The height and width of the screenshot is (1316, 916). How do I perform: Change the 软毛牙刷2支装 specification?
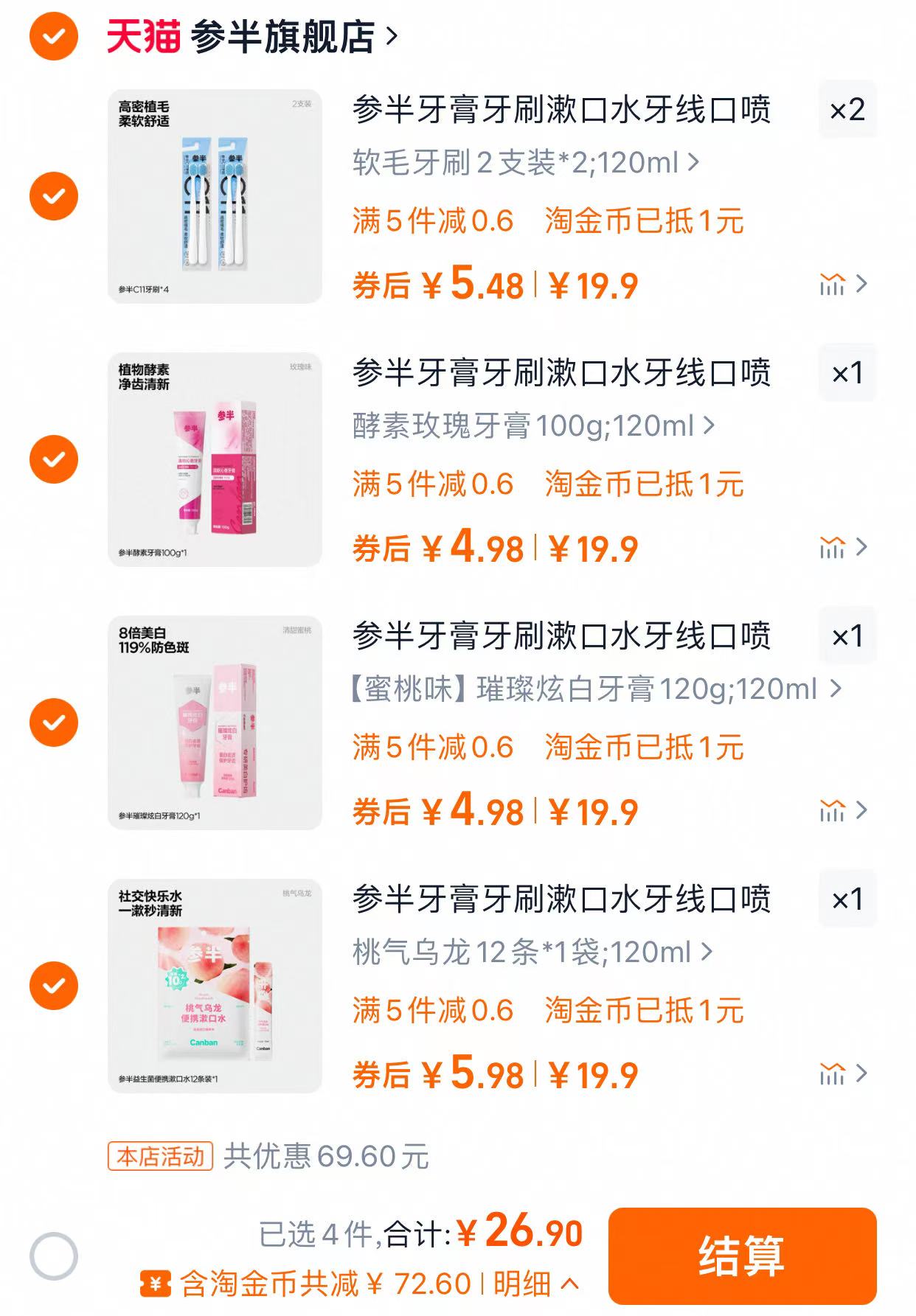[525, 162]
